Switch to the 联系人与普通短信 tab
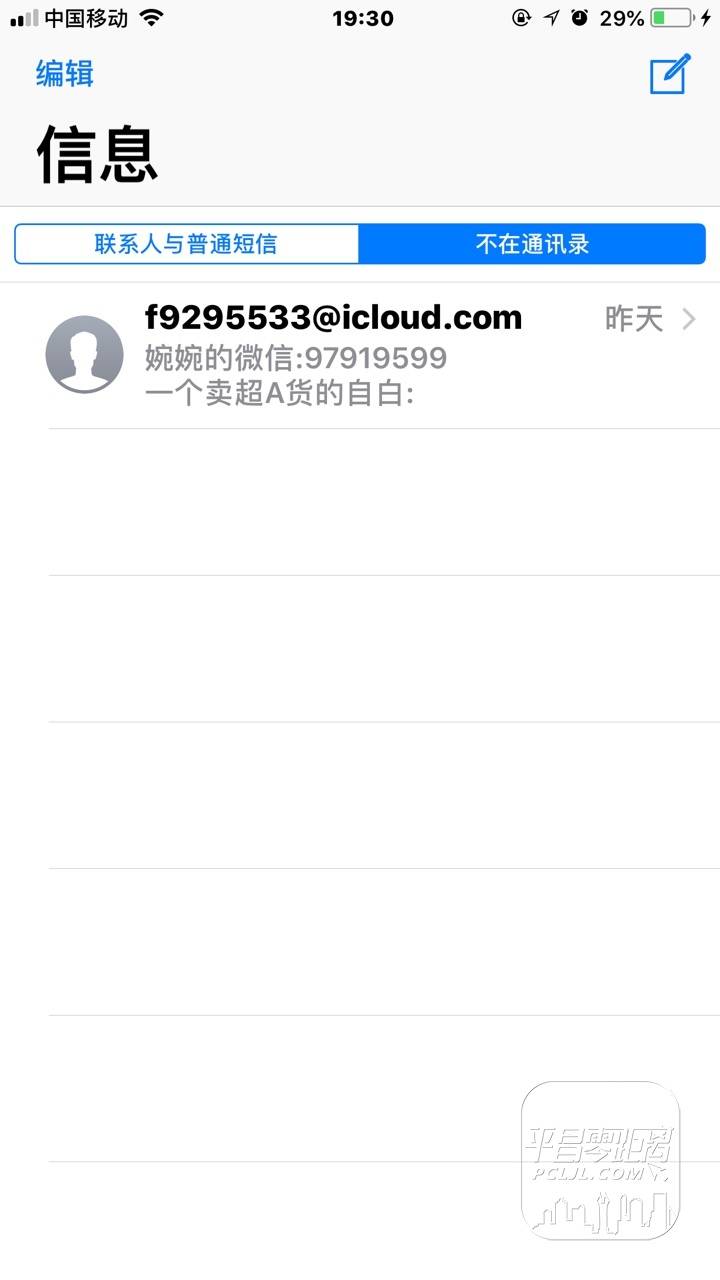The height and width of the screenshot is (1280, 720). tap(186, 244)
